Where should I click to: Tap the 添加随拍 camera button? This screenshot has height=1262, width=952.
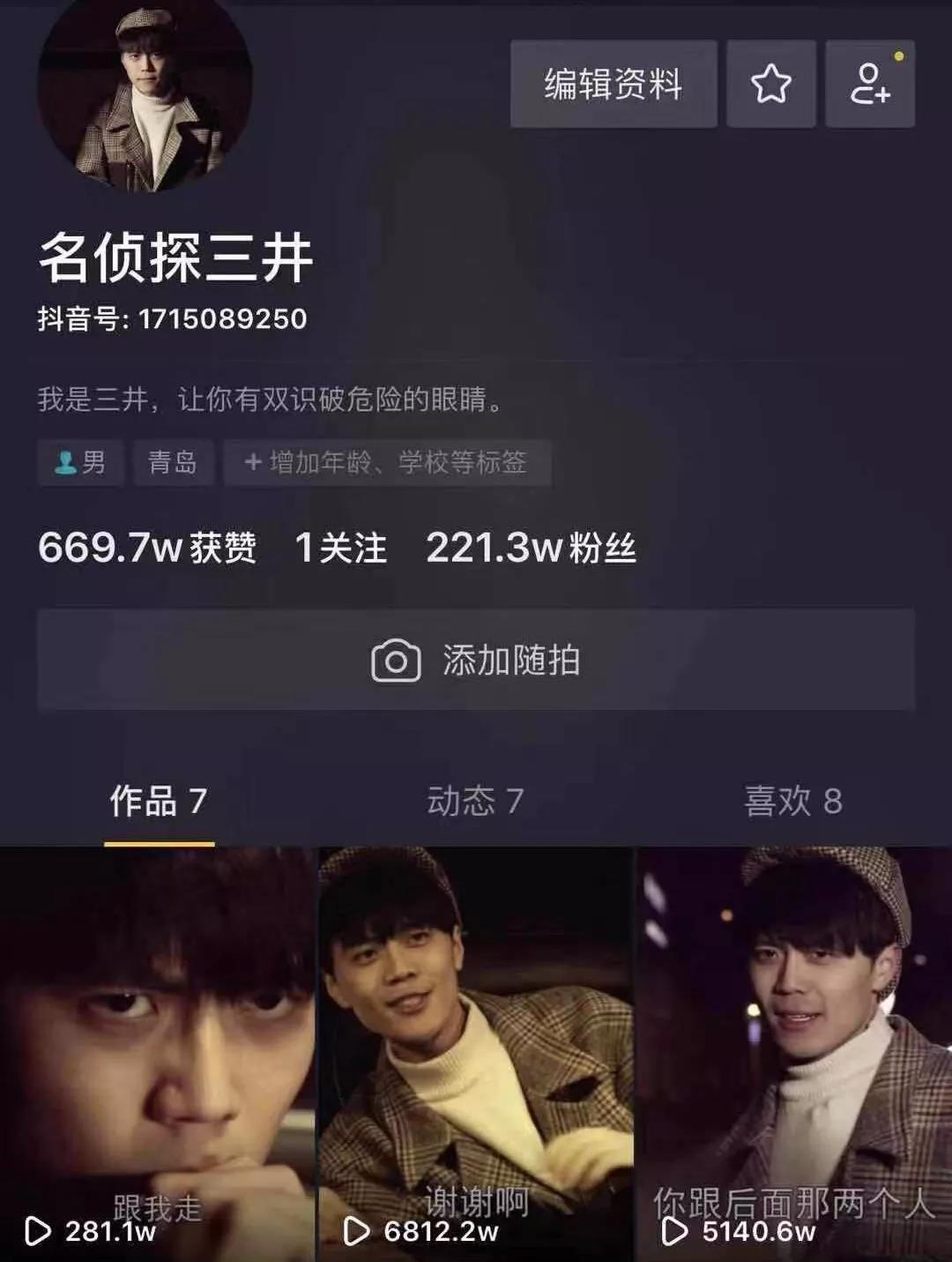click(x=476, y=660)
